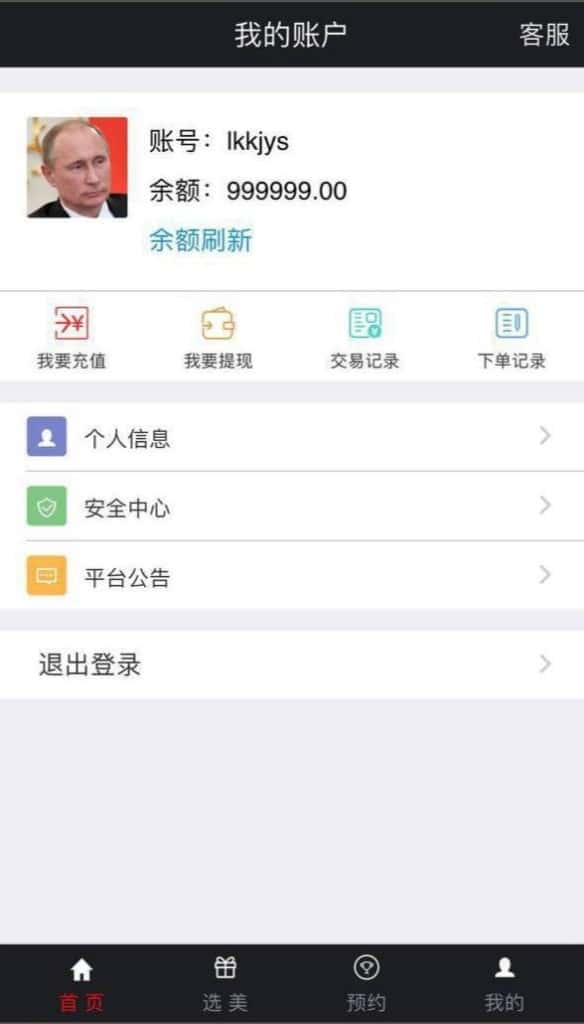Viewport: 584px width, 1024px height.
Task: Tap 退出登录 to log out
Action: click(x=292, y=664)
